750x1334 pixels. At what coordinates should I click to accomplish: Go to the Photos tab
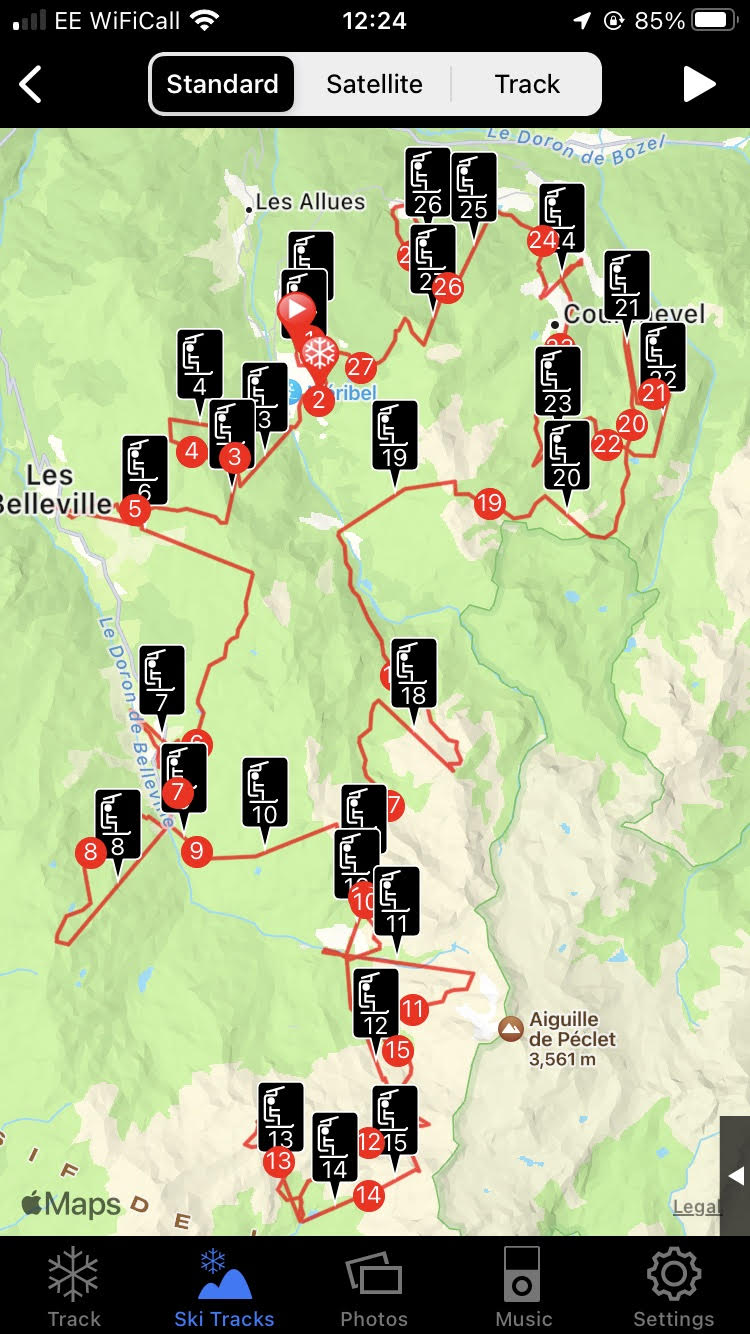pos(374,1287)
